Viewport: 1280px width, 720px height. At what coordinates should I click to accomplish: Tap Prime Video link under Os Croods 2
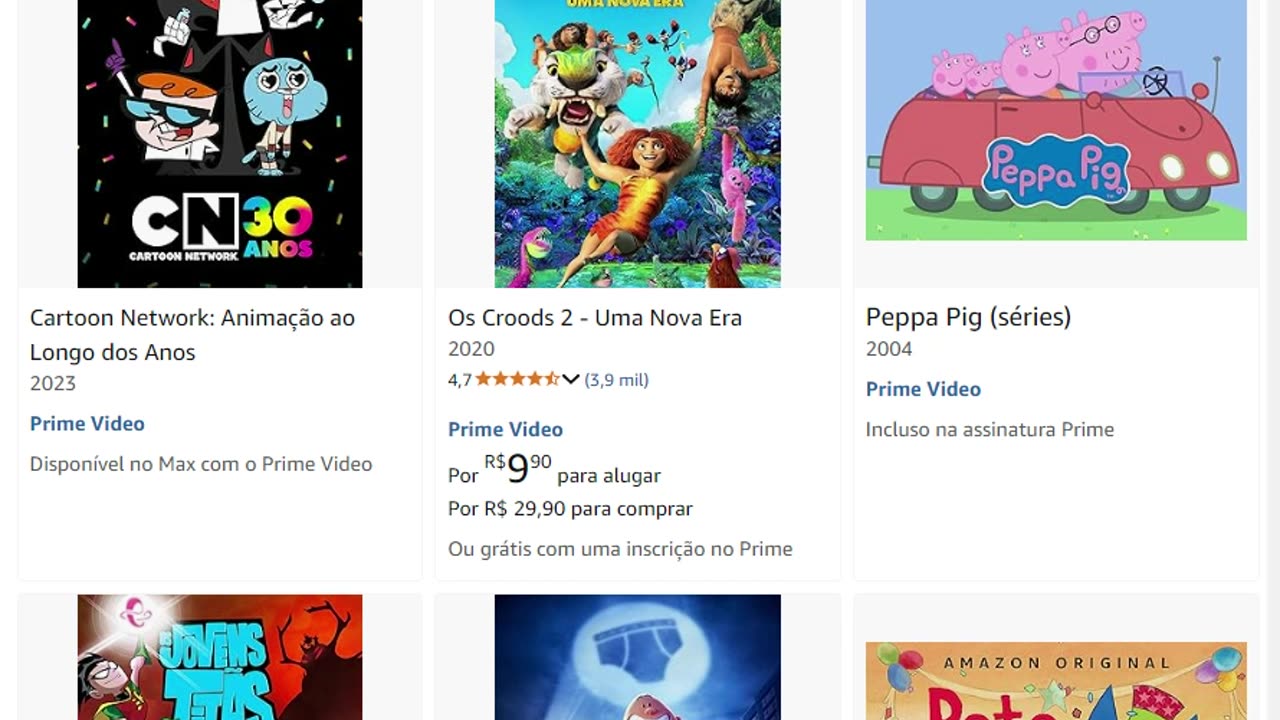pos(505,429)
